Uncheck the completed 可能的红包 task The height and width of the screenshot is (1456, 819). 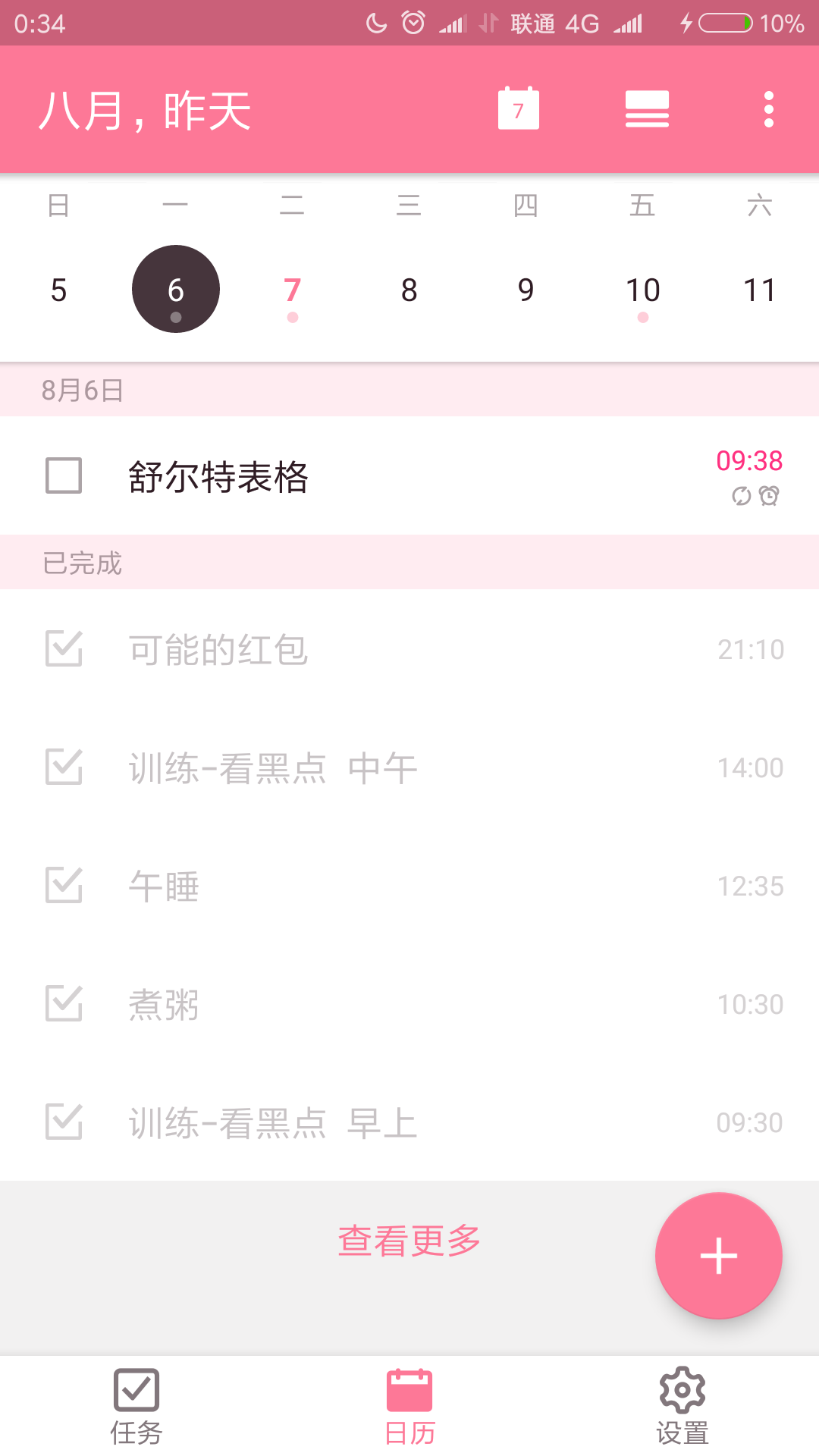pos(64,648)
